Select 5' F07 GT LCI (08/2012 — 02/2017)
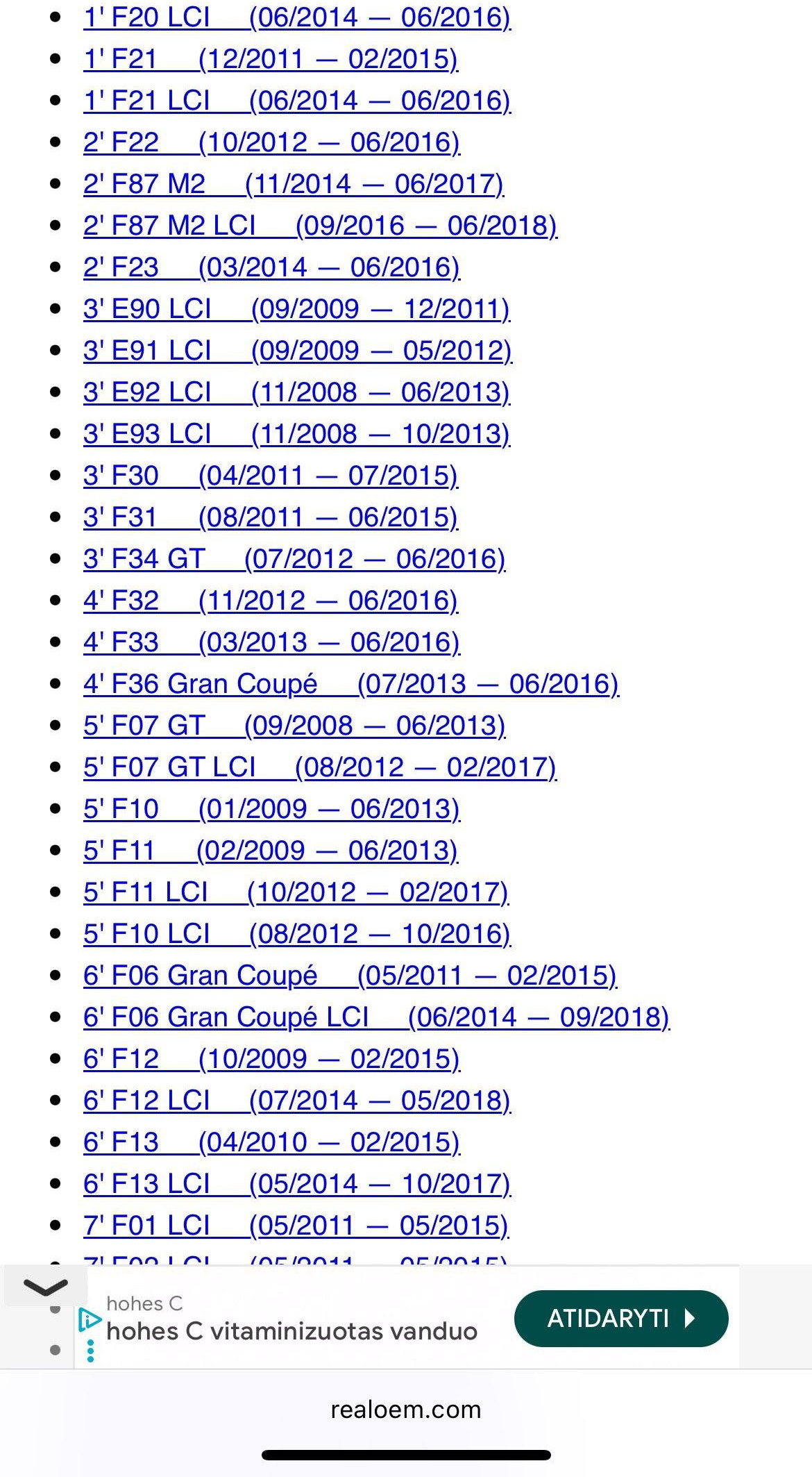The height and width of the screenshot is (1477, 812). pos(320,767)
